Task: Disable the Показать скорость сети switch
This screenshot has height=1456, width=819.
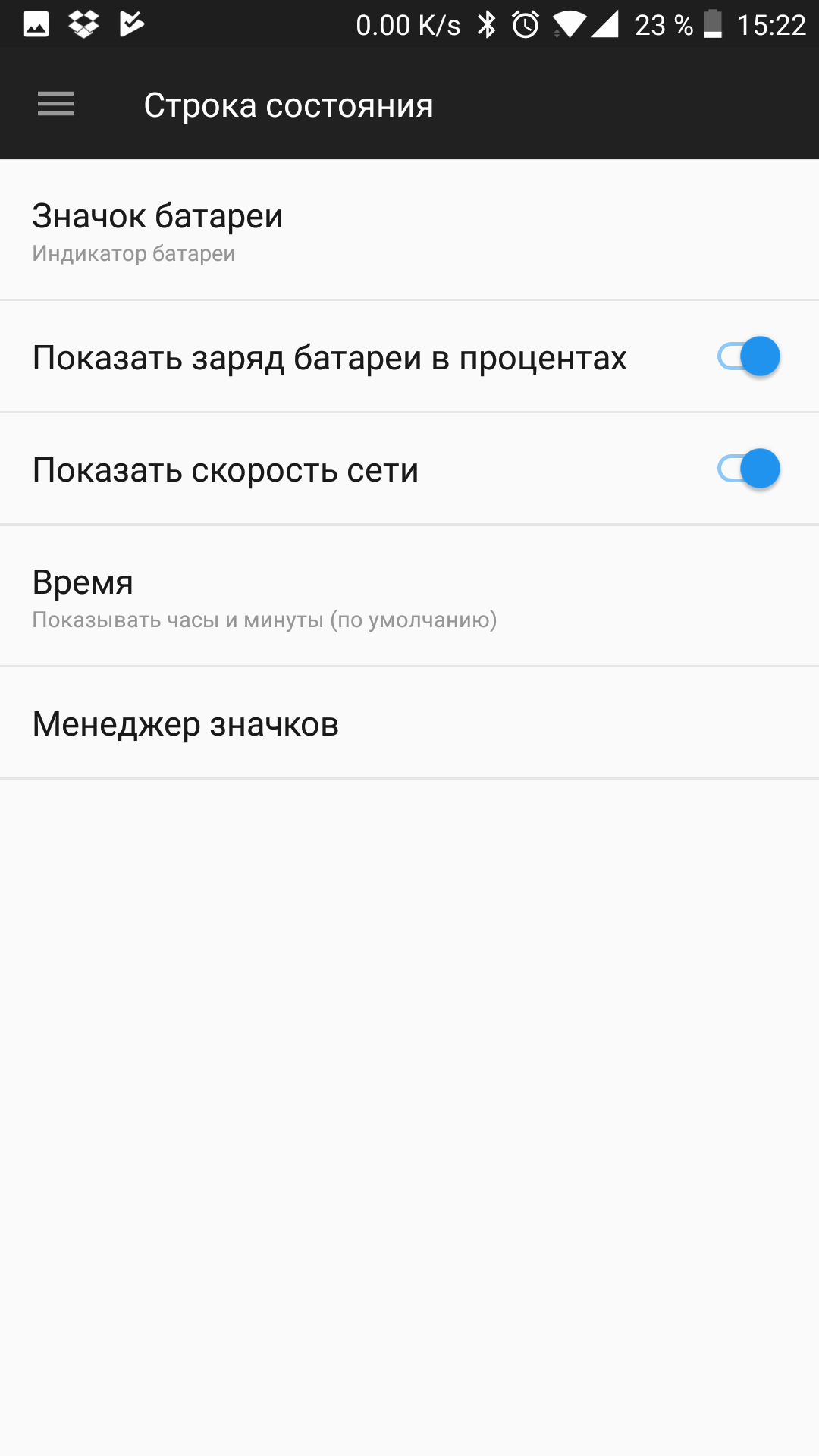Action: tap(748, 469)
